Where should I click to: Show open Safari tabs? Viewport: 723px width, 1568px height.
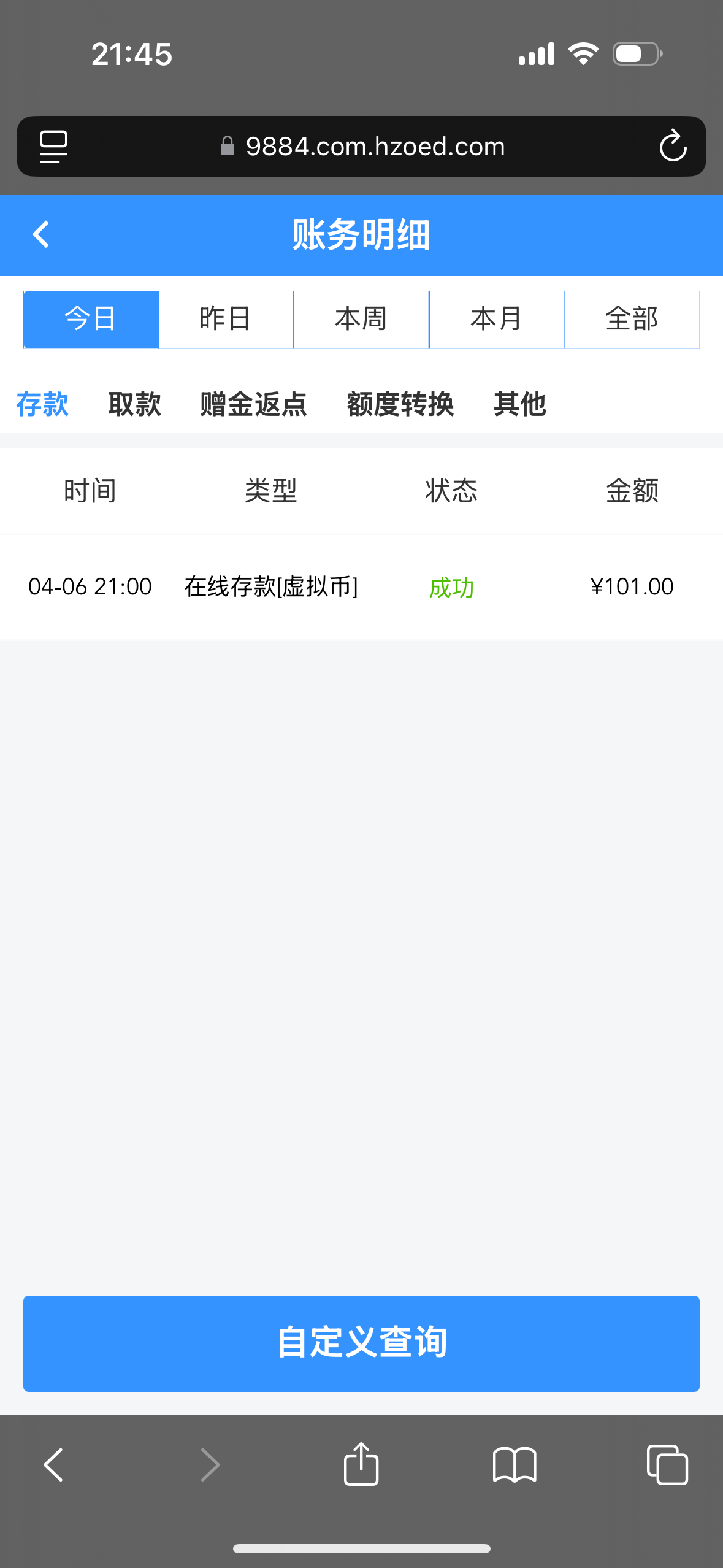[x=667, y=1465]
